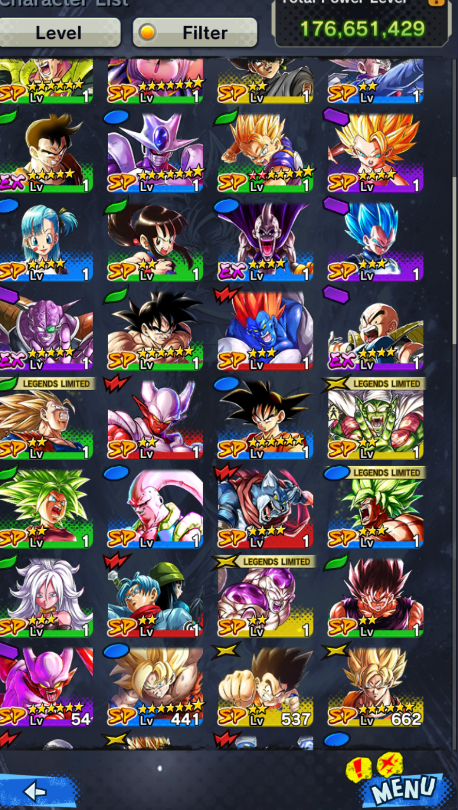
Task: Select the character at level 54
Action: [x=45, y=687]
